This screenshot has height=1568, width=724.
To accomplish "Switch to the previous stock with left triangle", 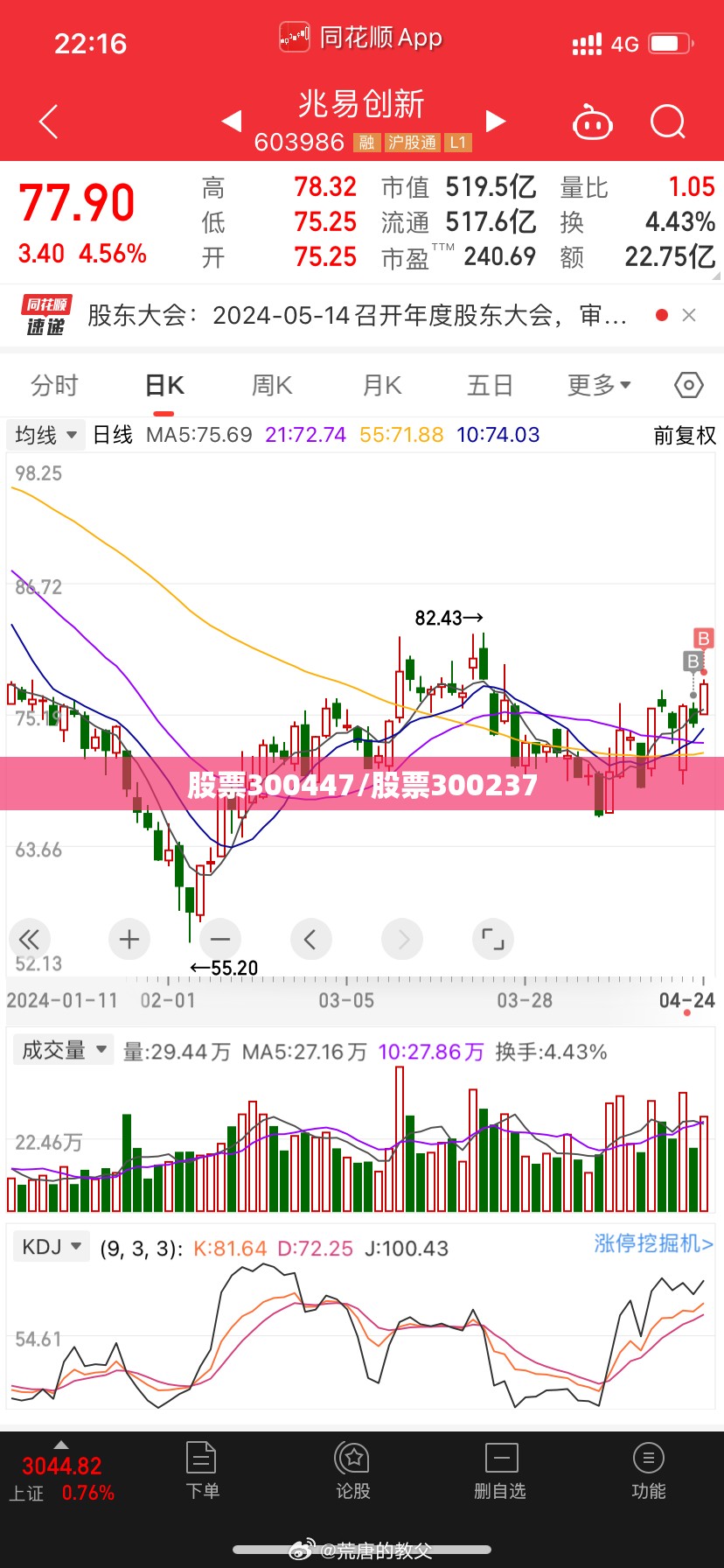I will (232, 121).
